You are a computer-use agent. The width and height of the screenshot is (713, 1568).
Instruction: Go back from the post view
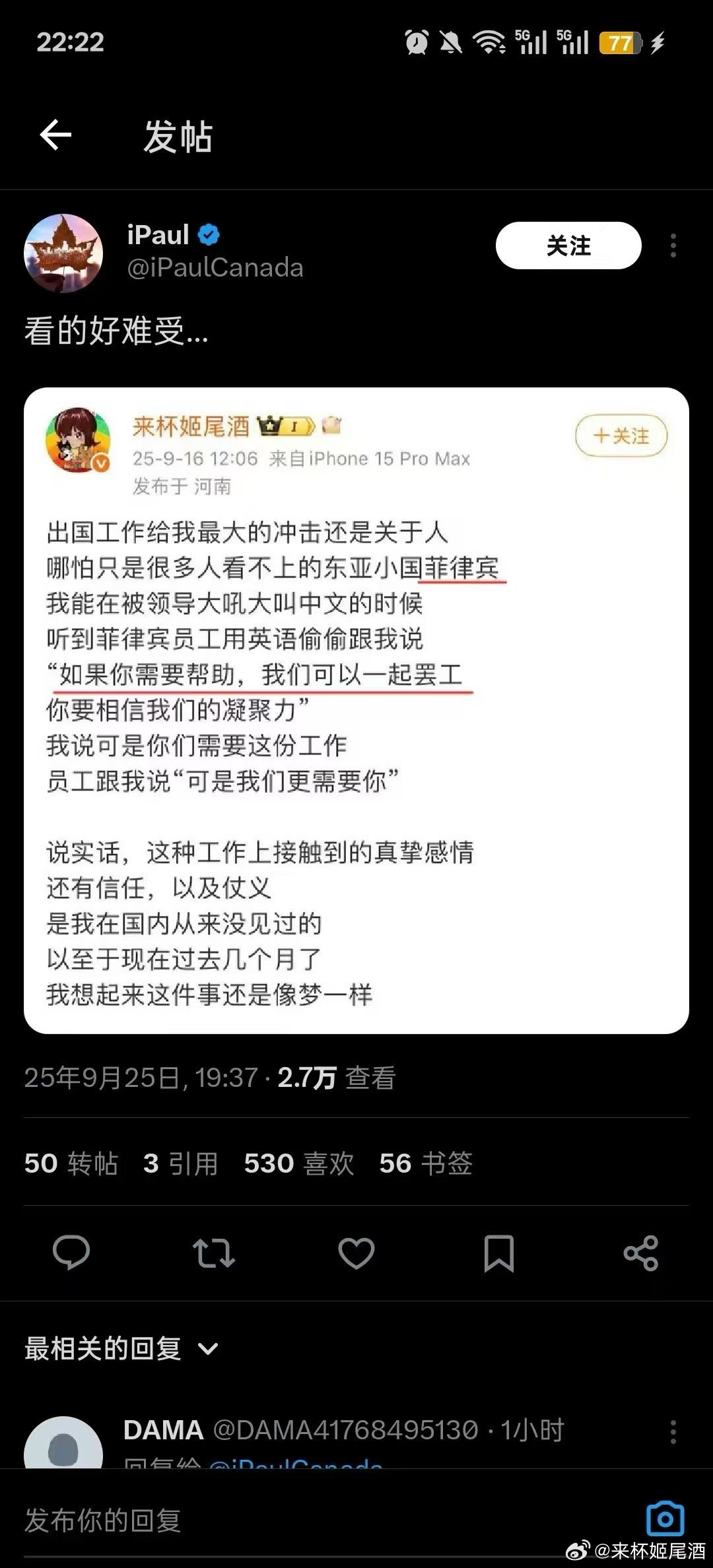[x=55, y=135]
